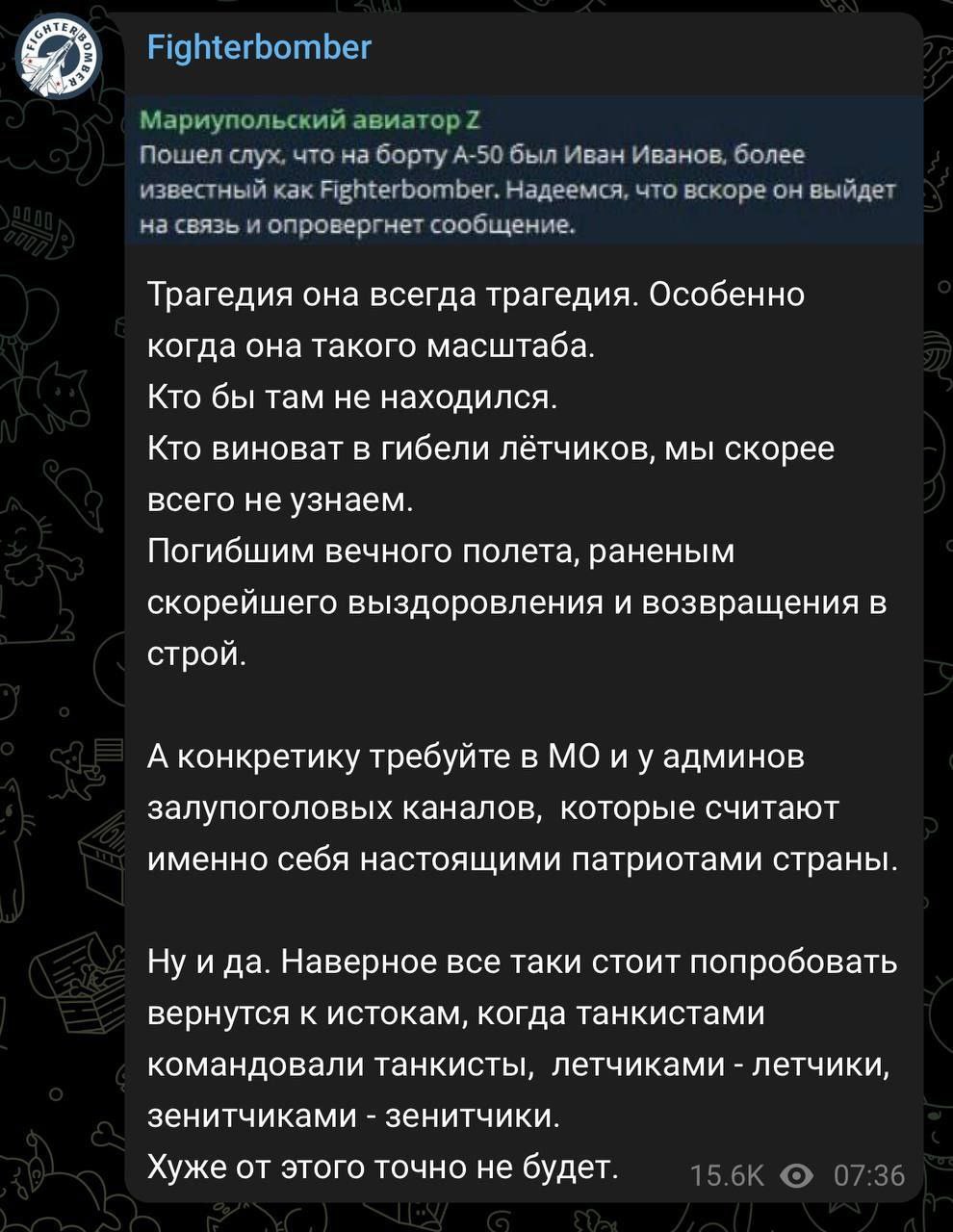The height and width of the screenshot is (1232, 953).
Task: Tap the Fighterbomber sender name
Action: point(259,47)
